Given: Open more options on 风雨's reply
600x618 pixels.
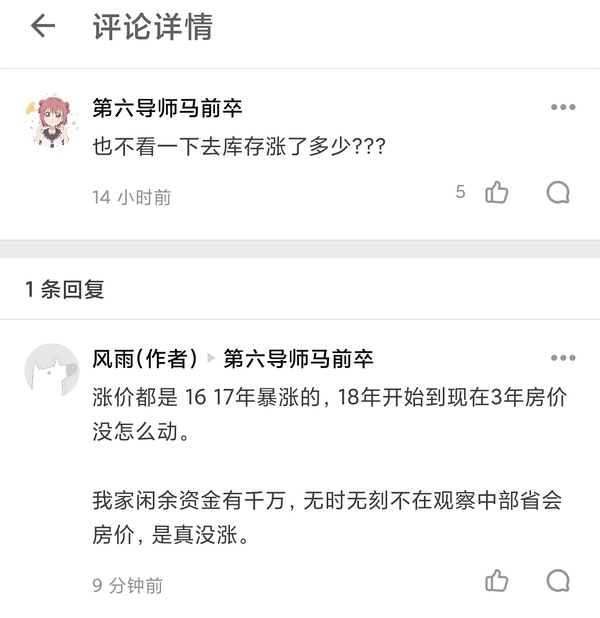Looking at the screenshot, I should pos(563,358).
